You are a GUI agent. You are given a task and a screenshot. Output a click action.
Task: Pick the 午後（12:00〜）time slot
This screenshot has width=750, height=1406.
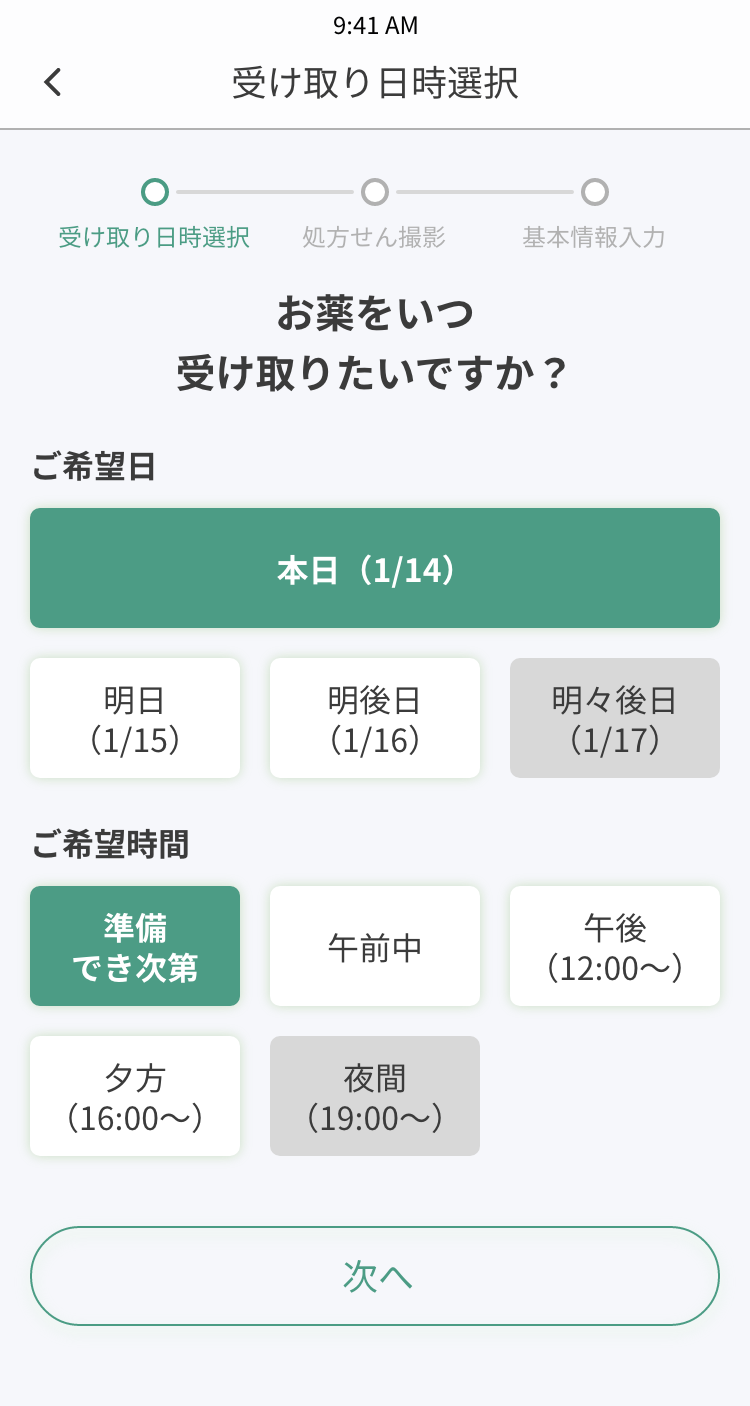[x=615, y=946]
